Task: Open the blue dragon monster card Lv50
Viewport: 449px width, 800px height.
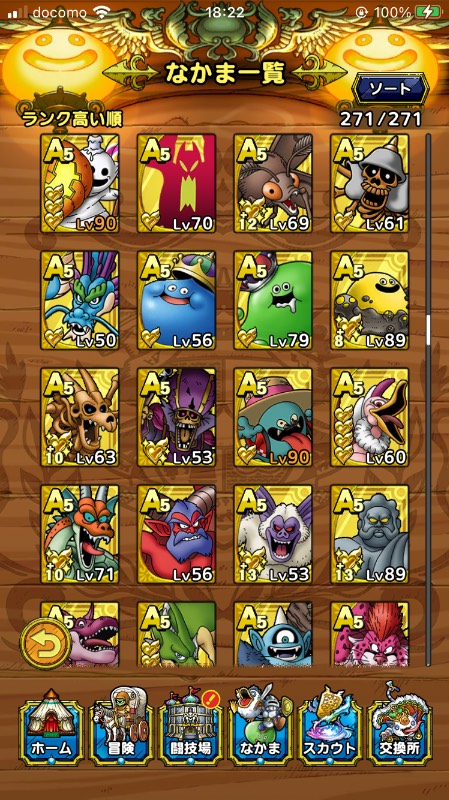Action: [80, 300]
